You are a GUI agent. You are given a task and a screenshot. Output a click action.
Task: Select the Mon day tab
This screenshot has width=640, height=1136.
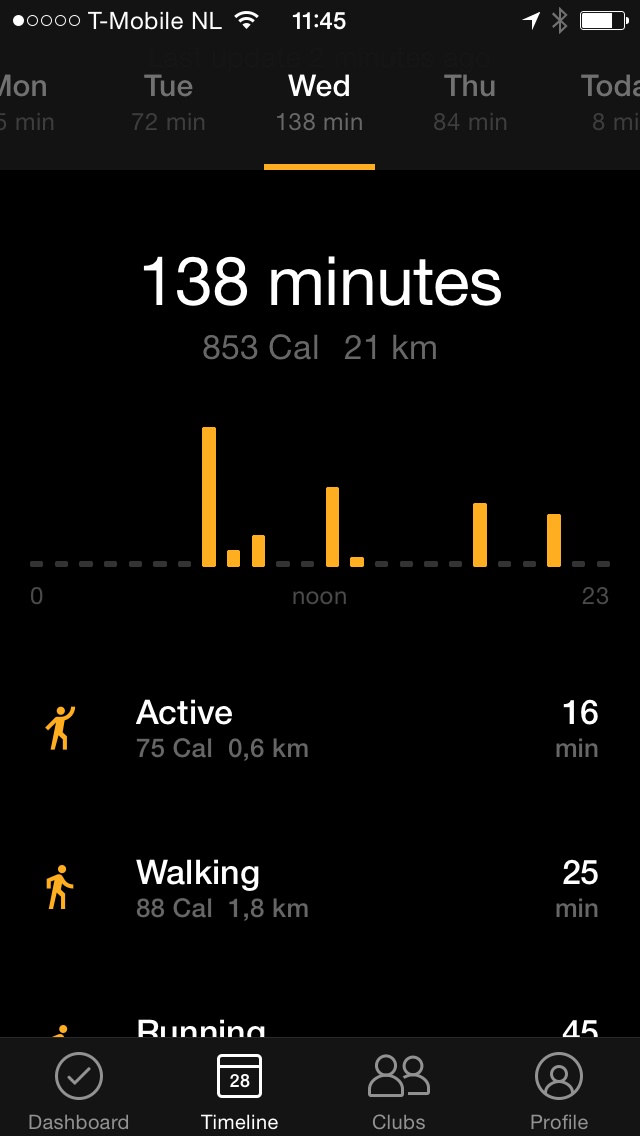pos(24,103)
